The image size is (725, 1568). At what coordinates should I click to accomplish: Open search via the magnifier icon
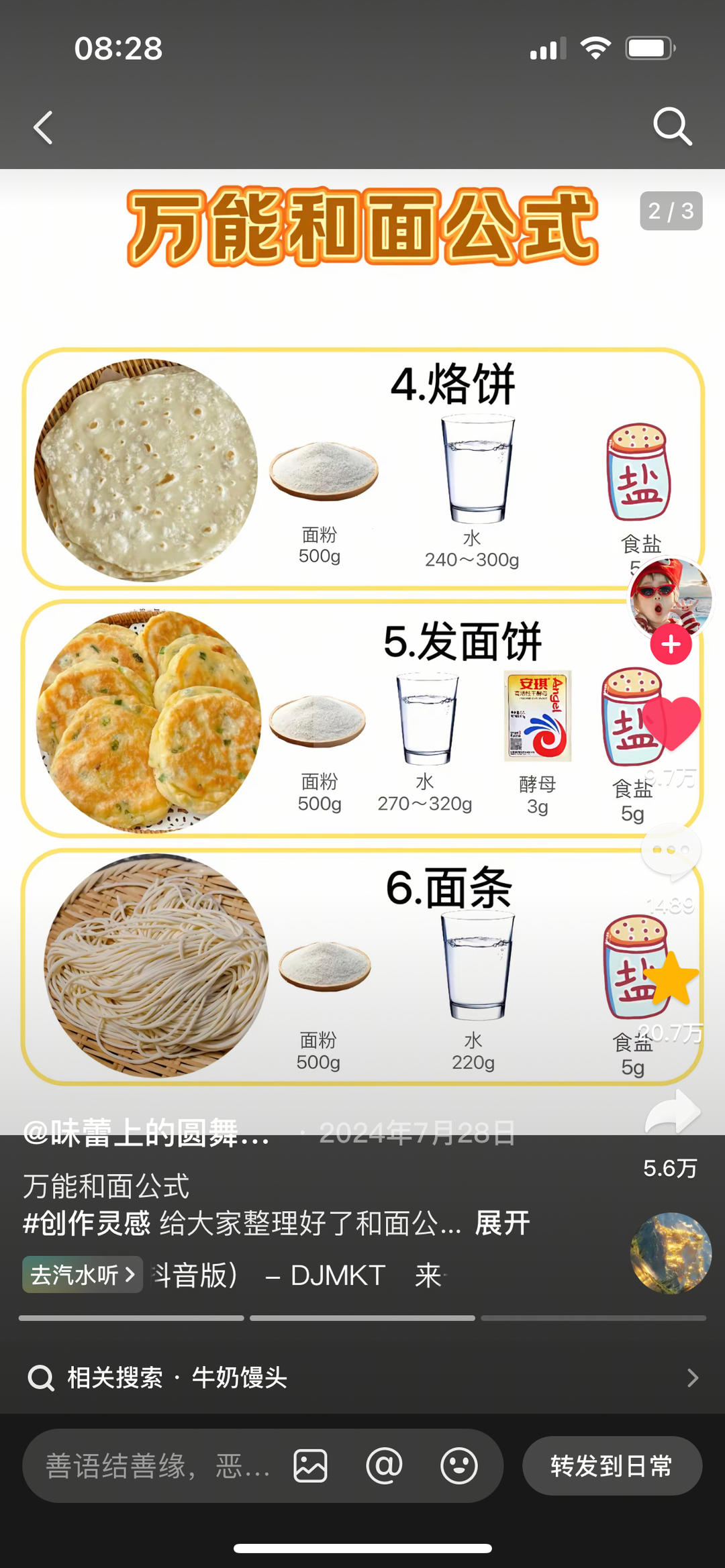(672, 126)
